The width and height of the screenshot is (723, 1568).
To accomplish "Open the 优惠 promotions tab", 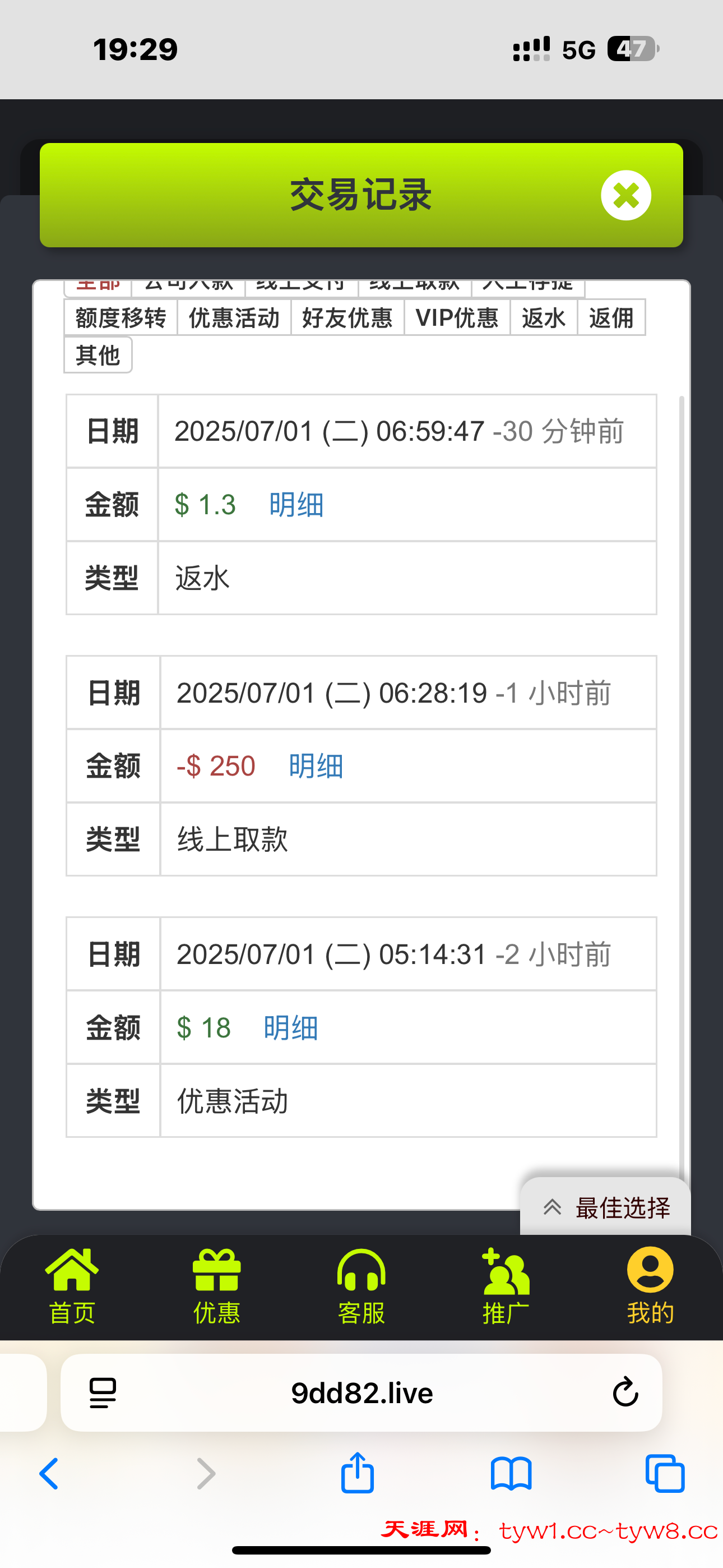I will (217, 1285).
